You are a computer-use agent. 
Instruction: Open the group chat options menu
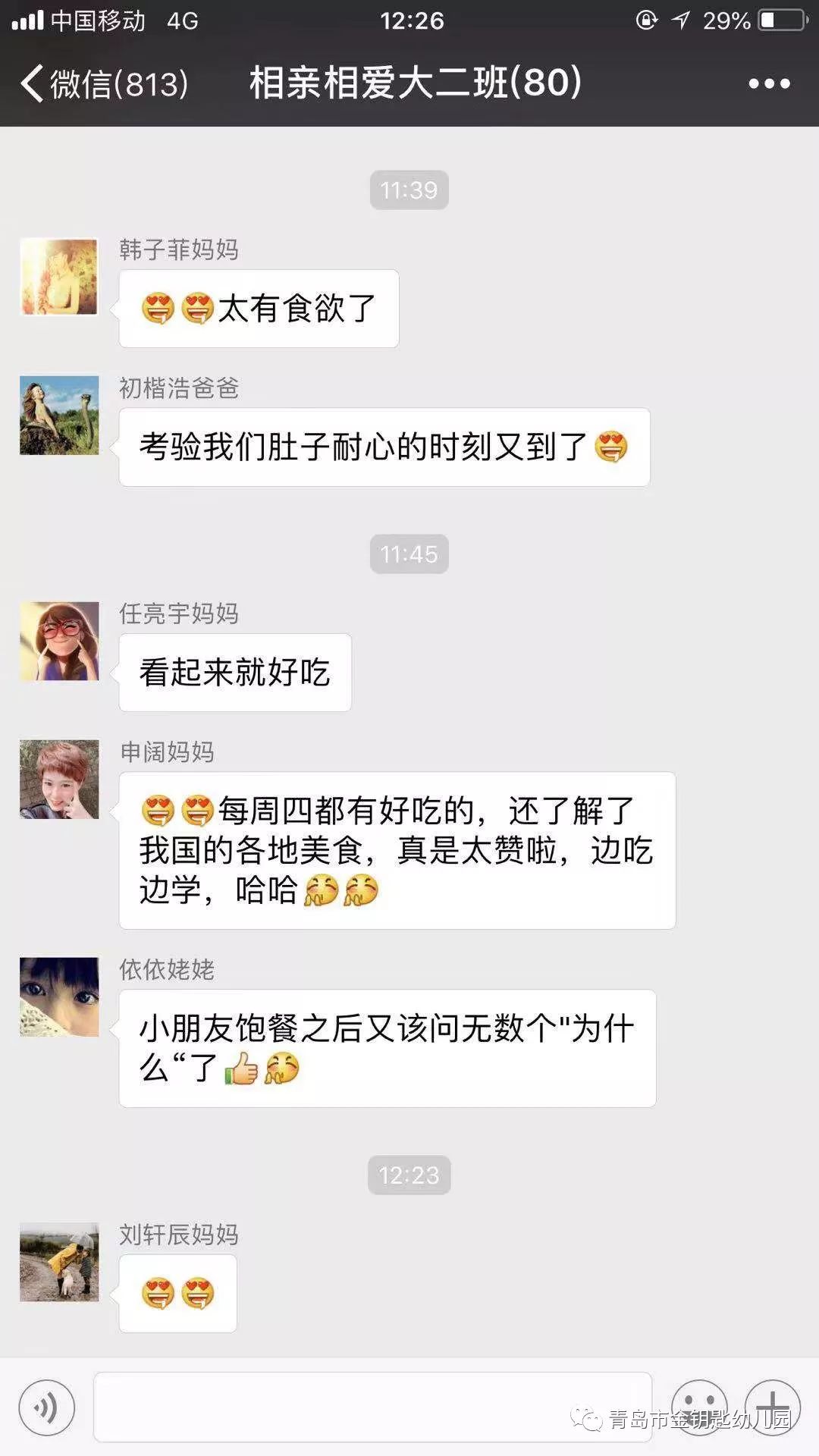coord(769,83)
